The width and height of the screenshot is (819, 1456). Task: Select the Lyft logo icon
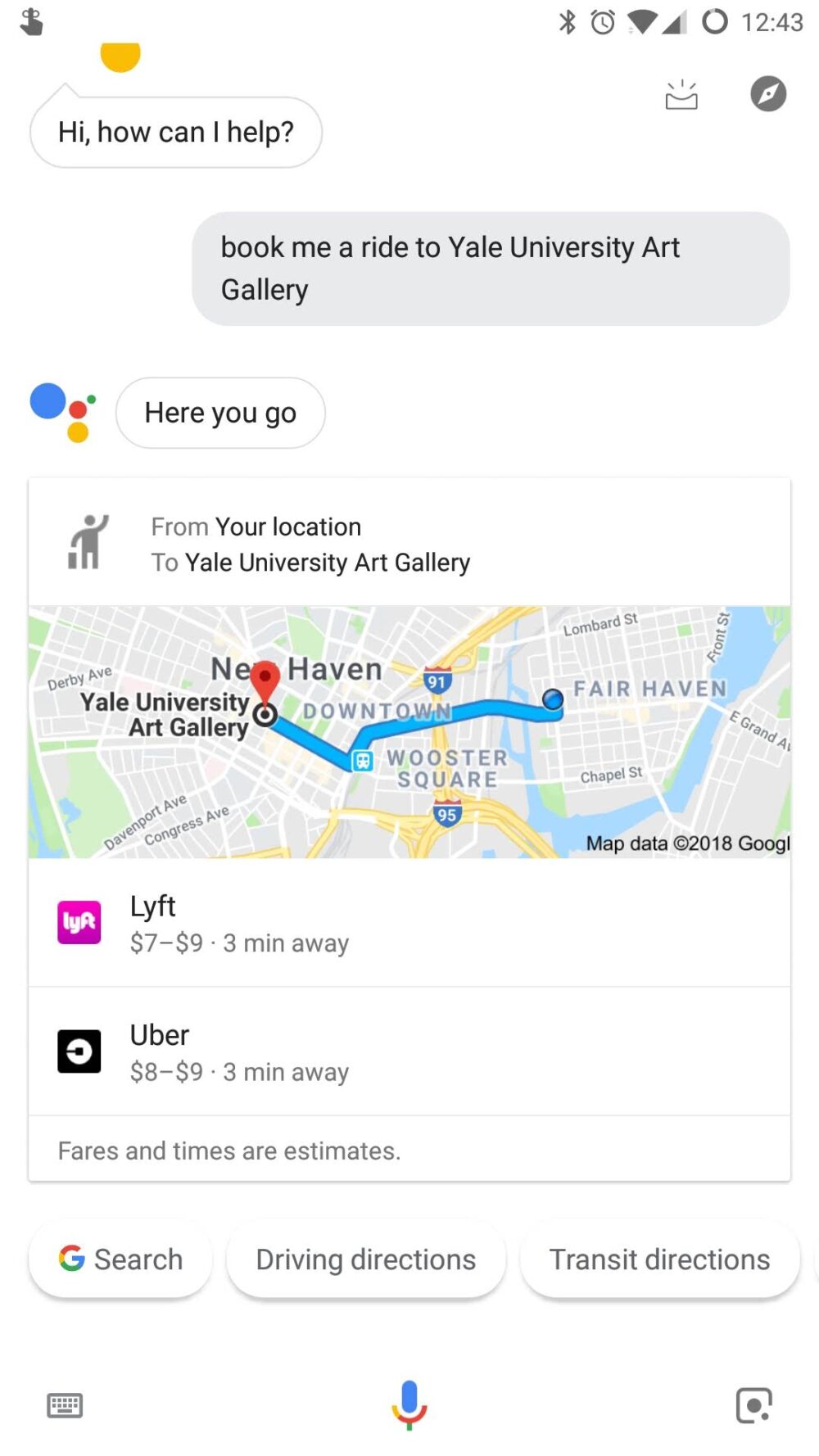click(x=78, y=921)
